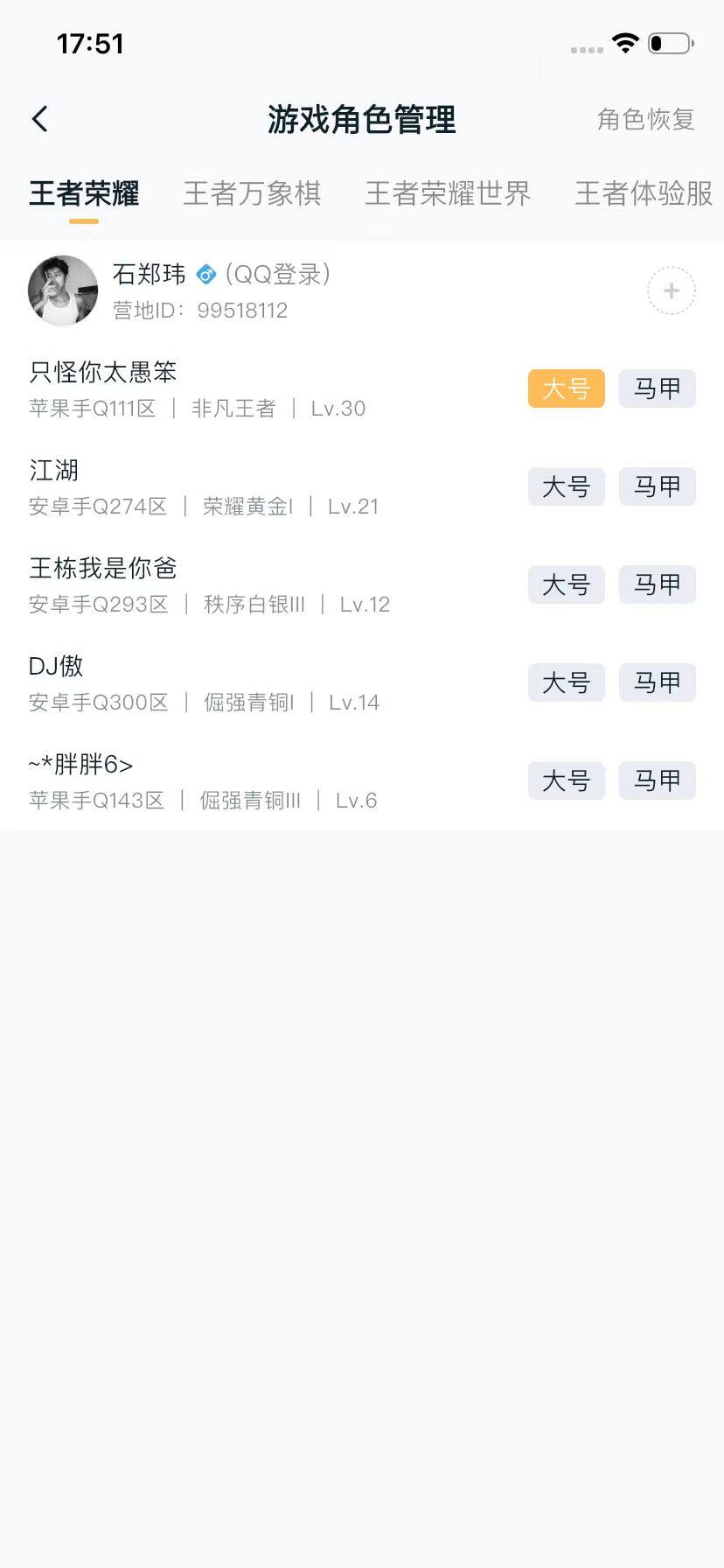The image size is (724, 1568).
Task: Tap the plus icon to add a role
Action: click(670, 290)
